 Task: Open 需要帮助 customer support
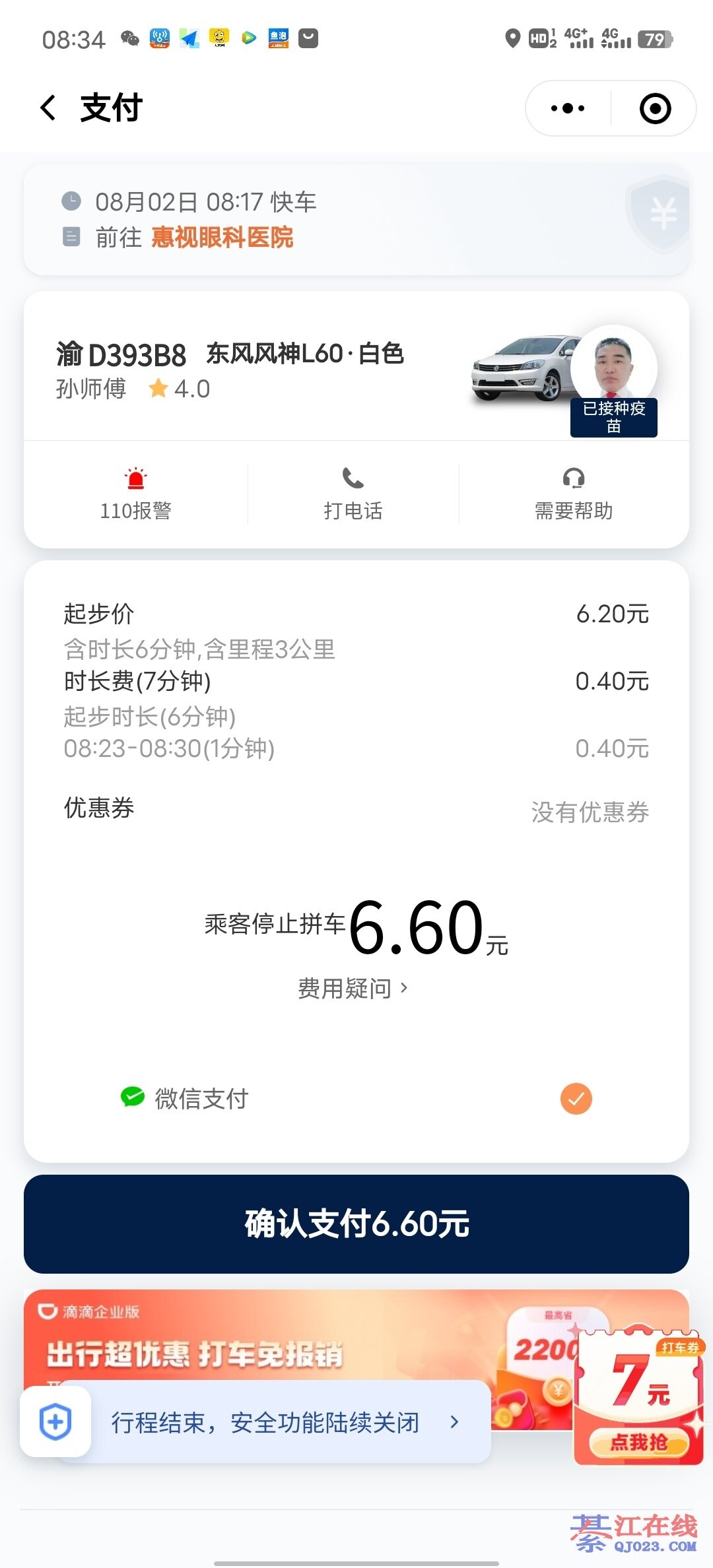(573, 494)
